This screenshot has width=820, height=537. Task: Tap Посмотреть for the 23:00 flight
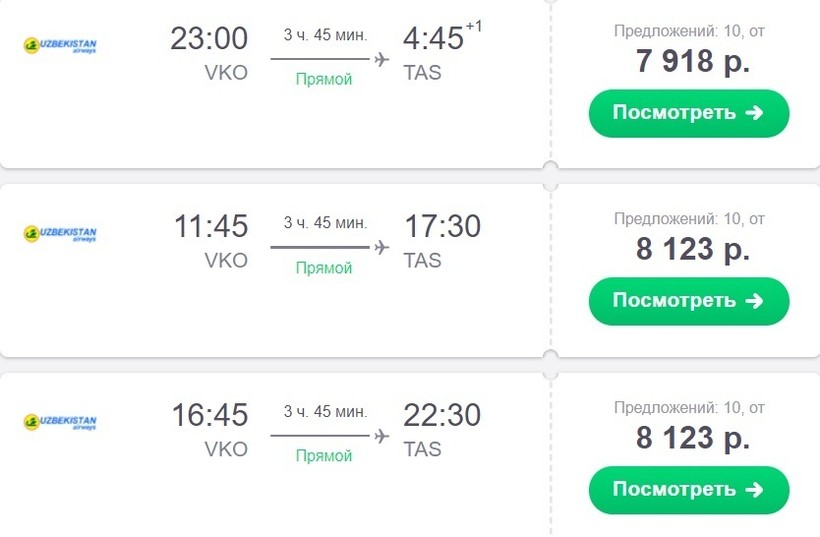coord(688,113)
